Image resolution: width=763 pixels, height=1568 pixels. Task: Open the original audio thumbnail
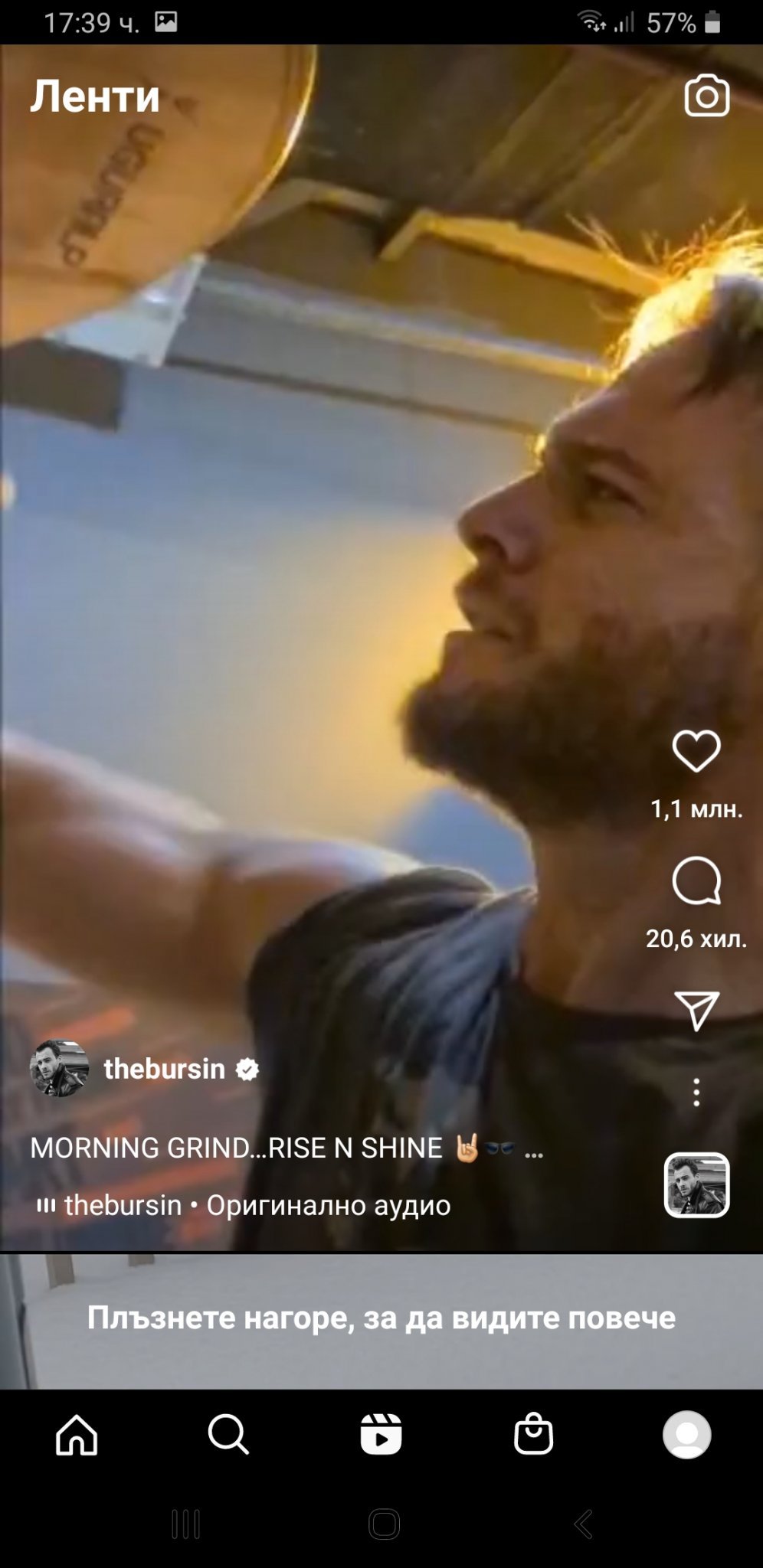tap(696, 1184)
